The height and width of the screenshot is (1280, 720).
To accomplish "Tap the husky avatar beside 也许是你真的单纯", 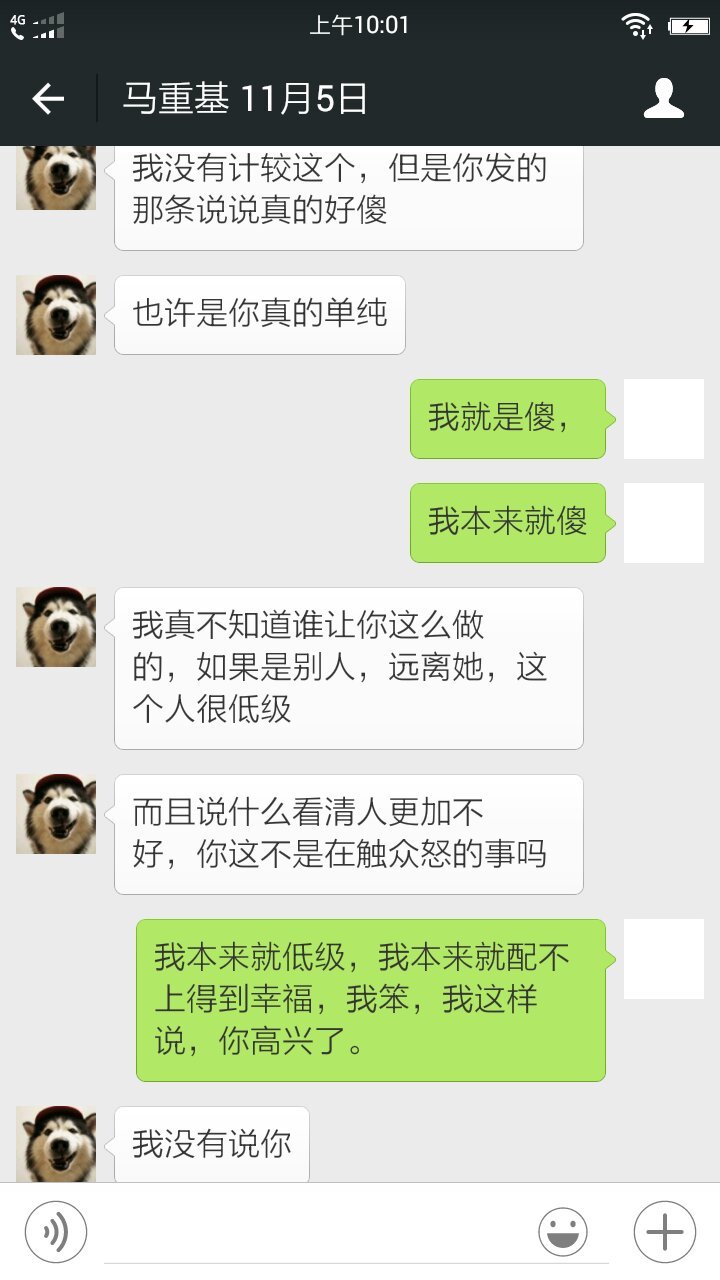I will (x=56, y=315).
